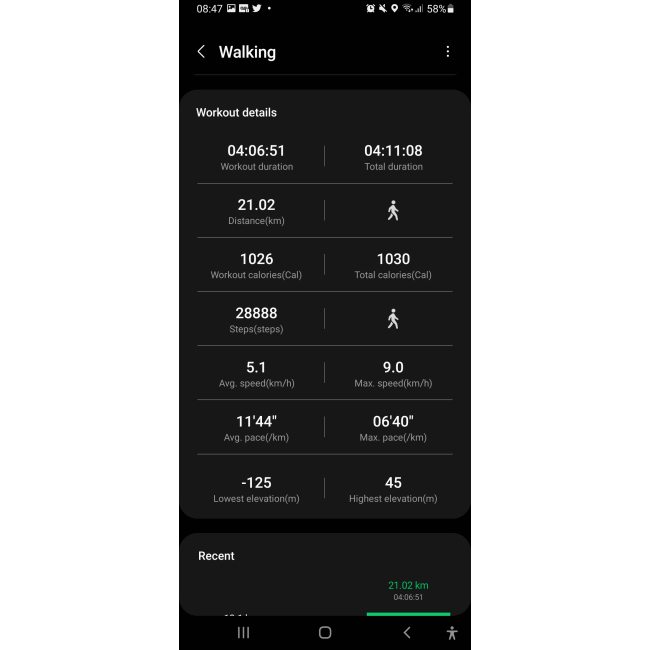The width and height of the screenshot is (650, 650).
Task: Open the accessibility shortcut button
Action: coord(452,632)
